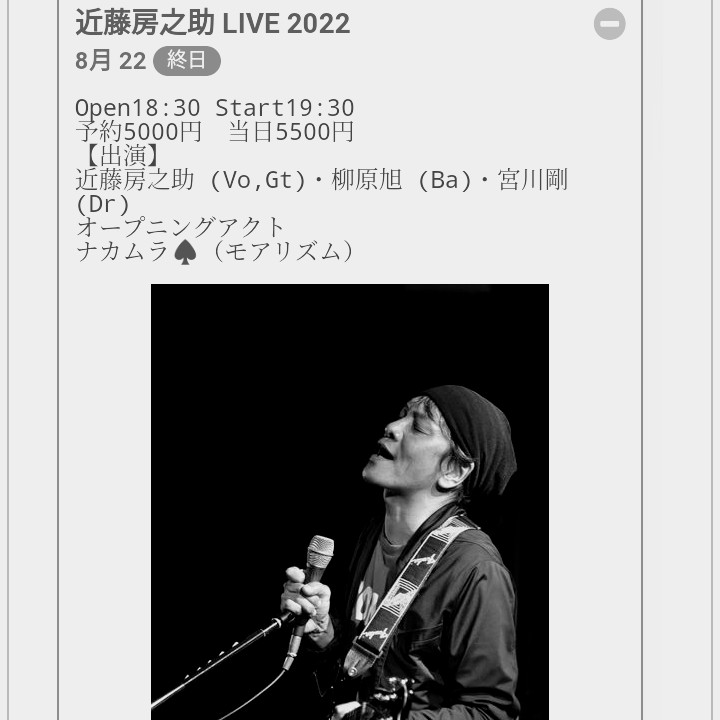
Task: Open the performer photo of 近藤房之助
Action: coord(350,500)
